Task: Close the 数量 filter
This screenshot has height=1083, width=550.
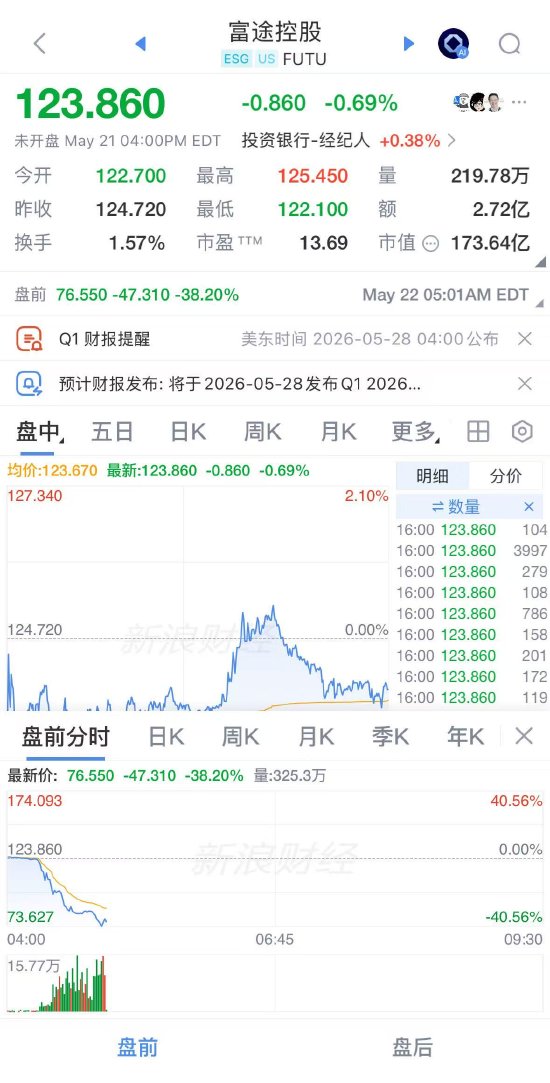Action: coord(529,507)
